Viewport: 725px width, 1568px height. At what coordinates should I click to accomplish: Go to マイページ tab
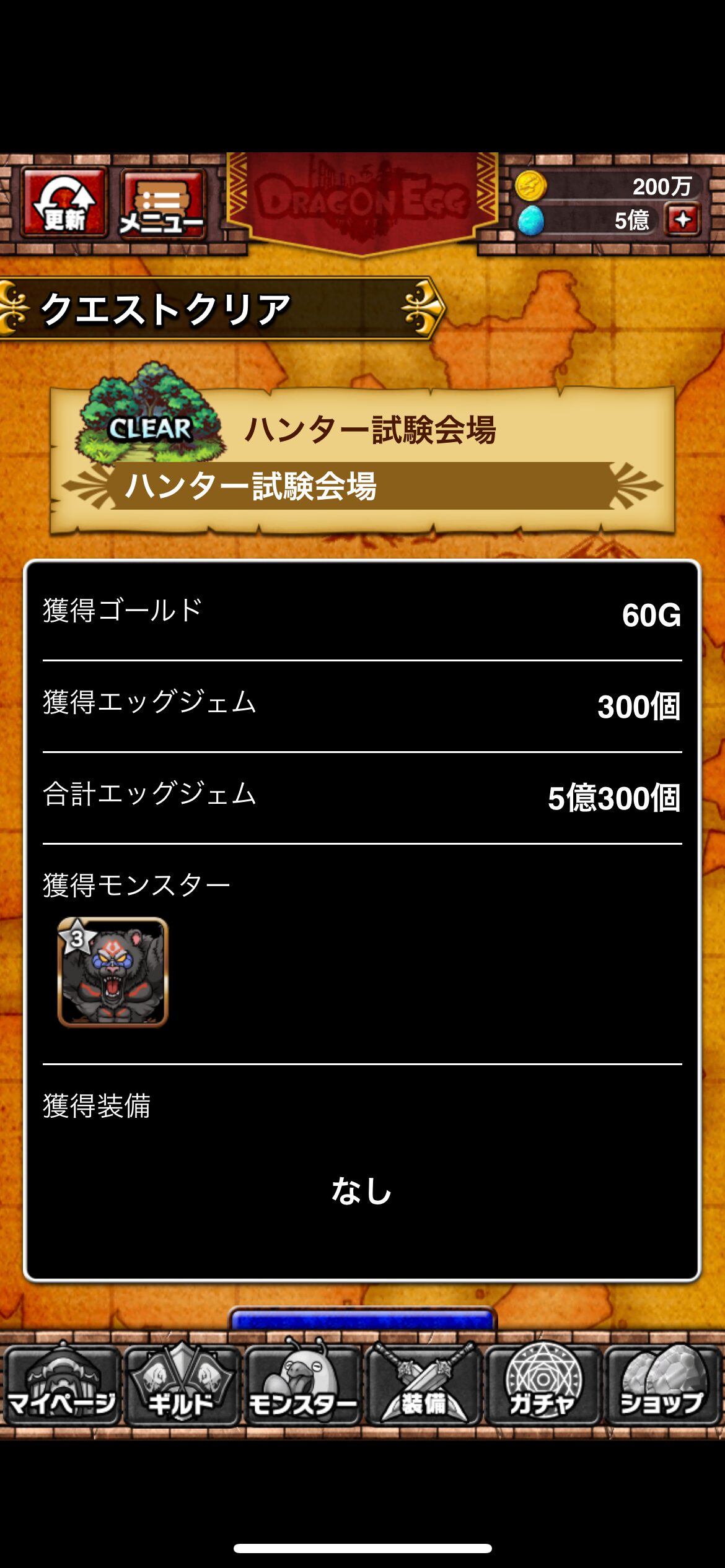[61, 1385]
